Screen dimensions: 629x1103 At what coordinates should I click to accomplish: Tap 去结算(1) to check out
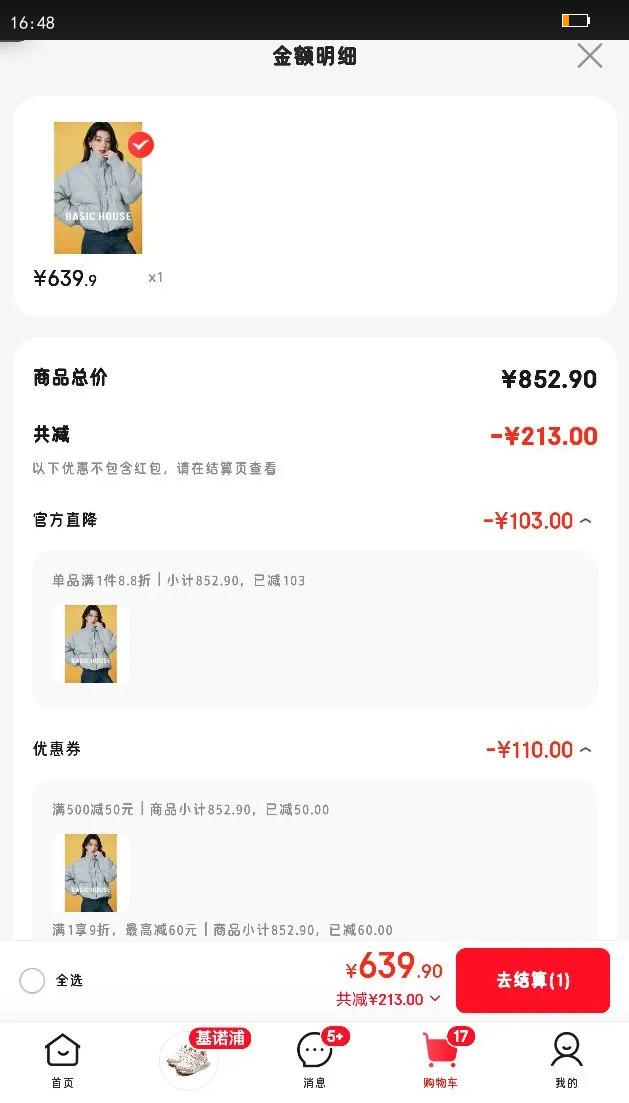[532, 980]
